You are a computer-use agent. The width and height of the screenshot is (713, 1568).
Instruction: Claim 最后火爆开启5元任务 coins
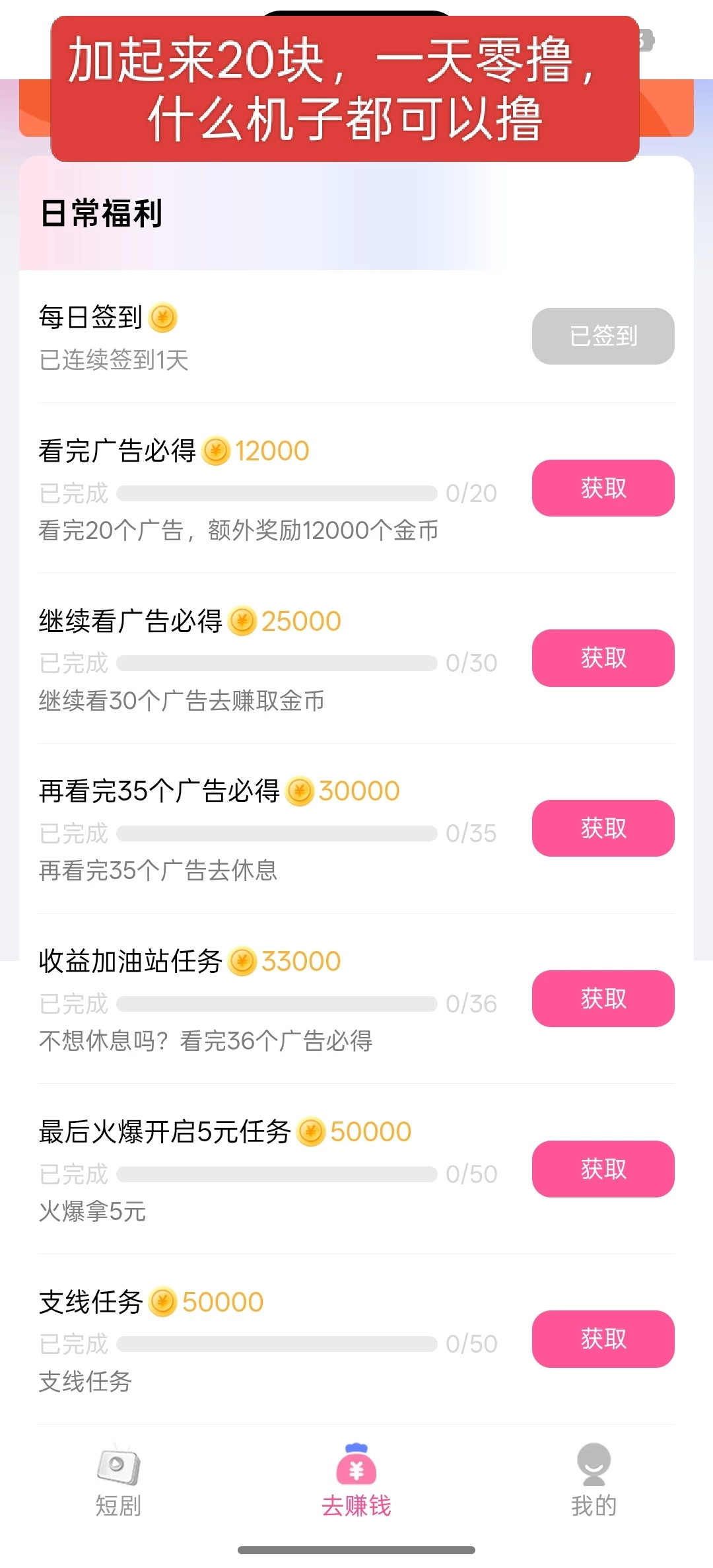click(603, 1169)
